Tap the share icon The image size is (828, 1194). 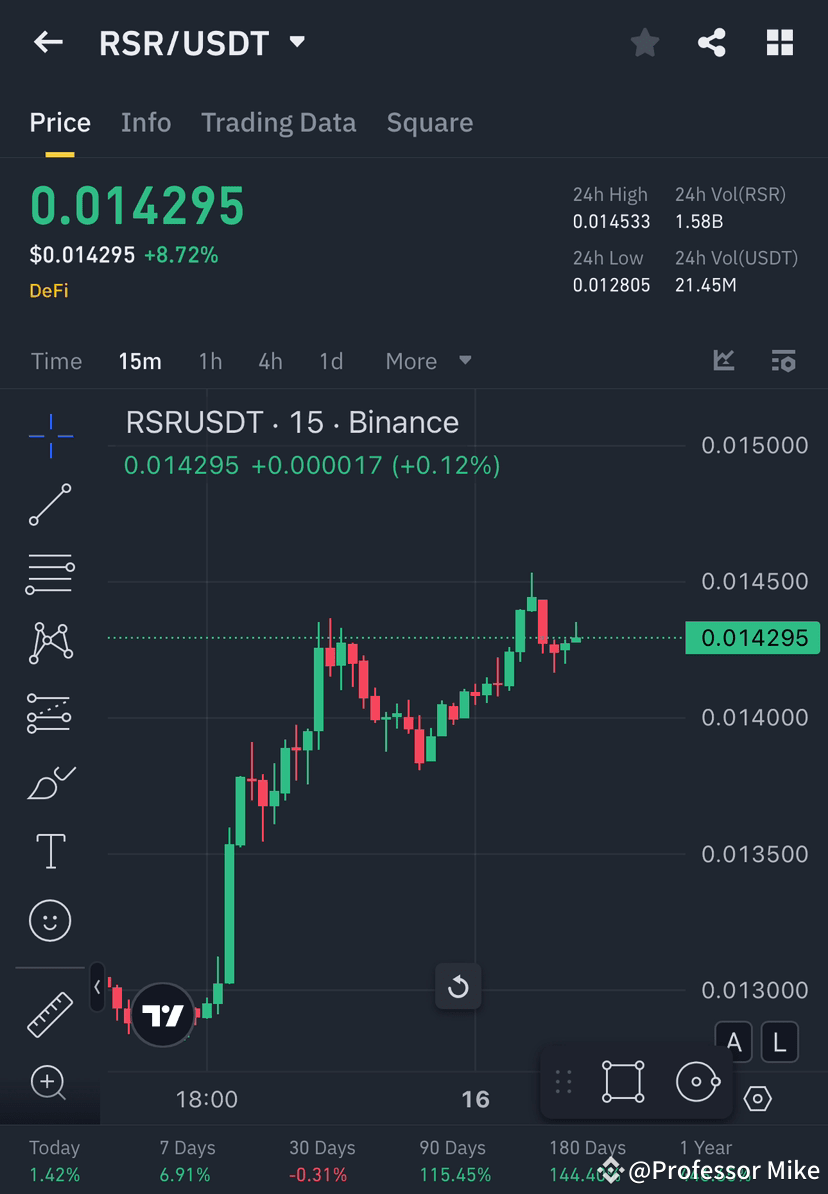pyautogui.click(x=711, y=42)
